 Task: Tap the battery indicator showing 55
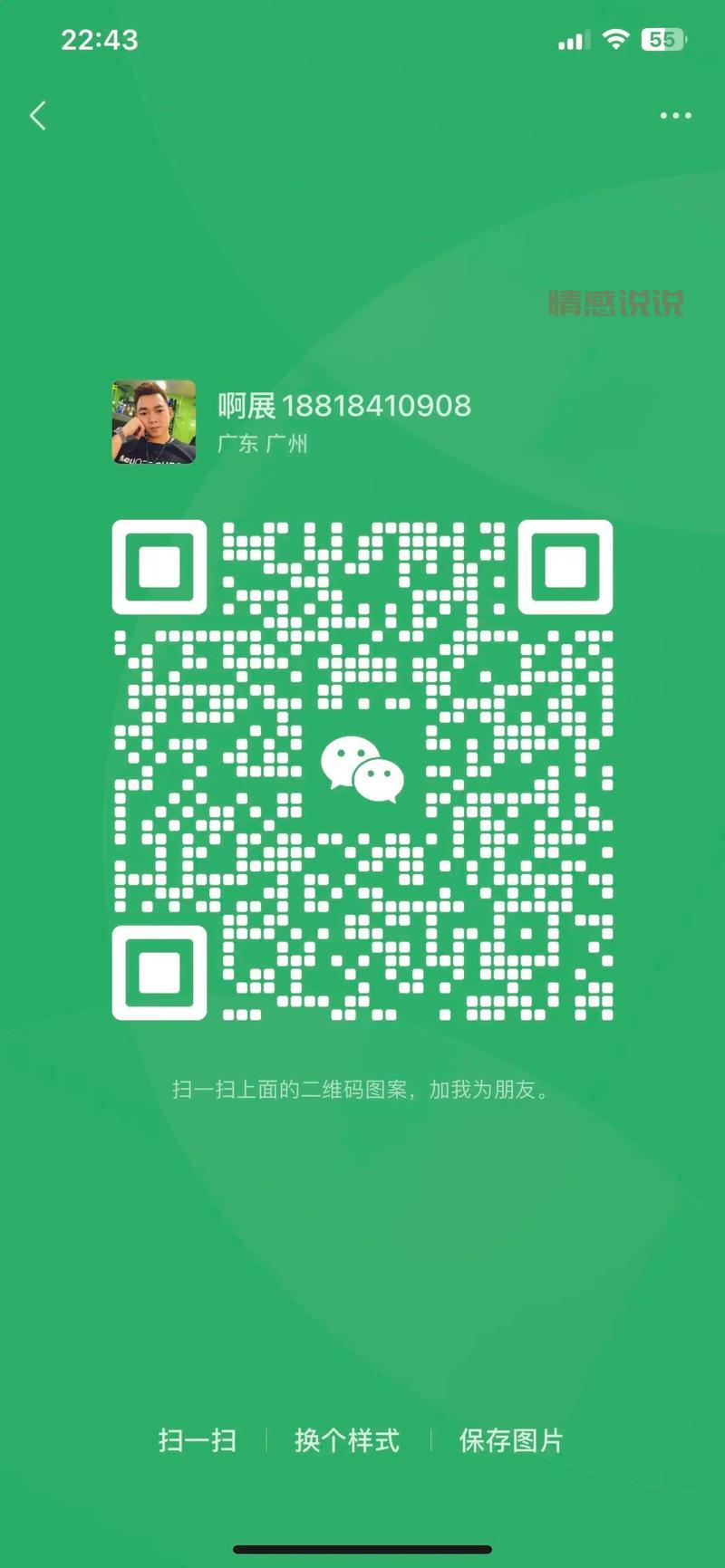click(661, 40)
